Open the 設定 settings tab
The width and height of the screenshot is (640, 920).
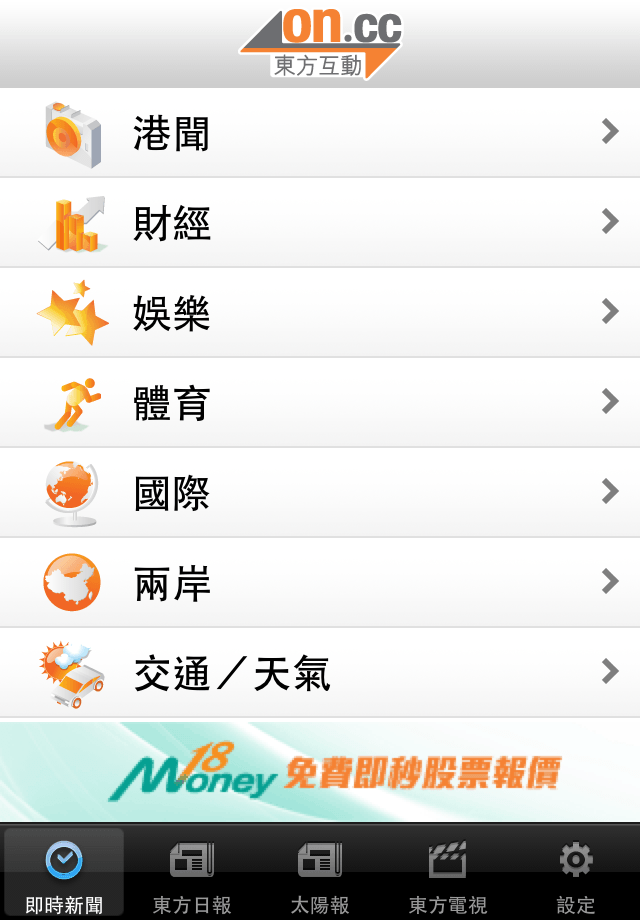coord(576,874)
